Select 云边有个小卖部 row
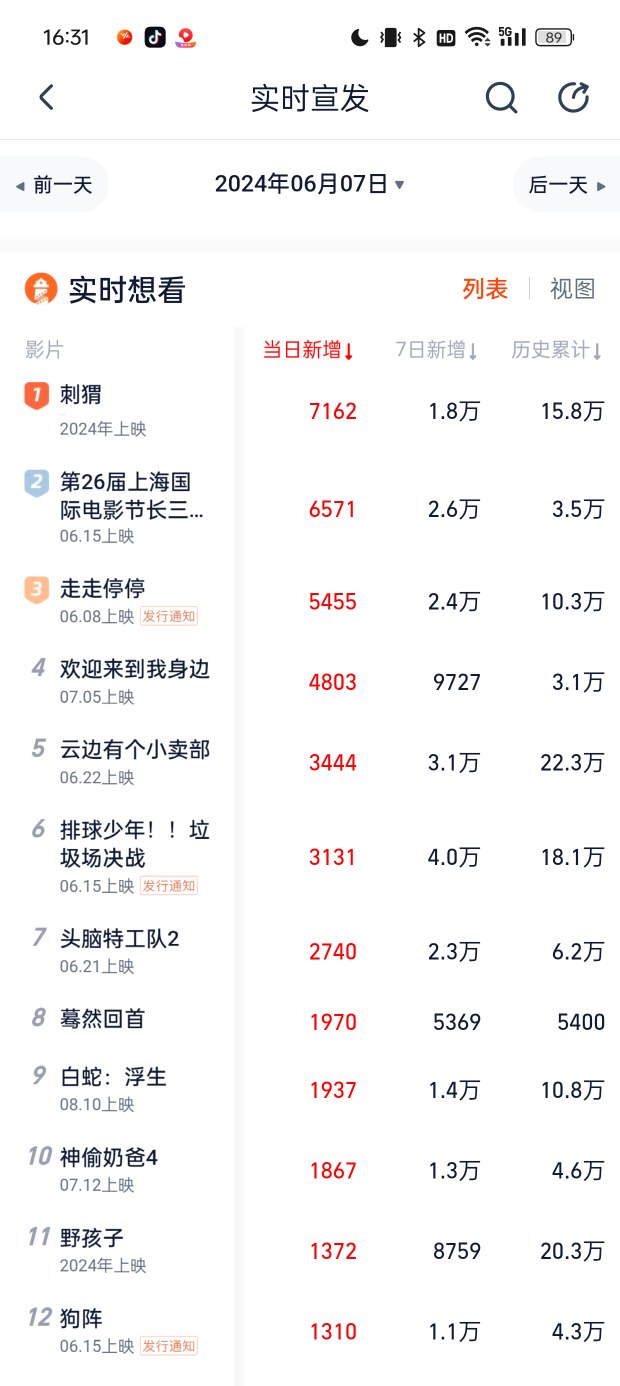Screen dimensions: 620x1386 (x=135, y=750)
